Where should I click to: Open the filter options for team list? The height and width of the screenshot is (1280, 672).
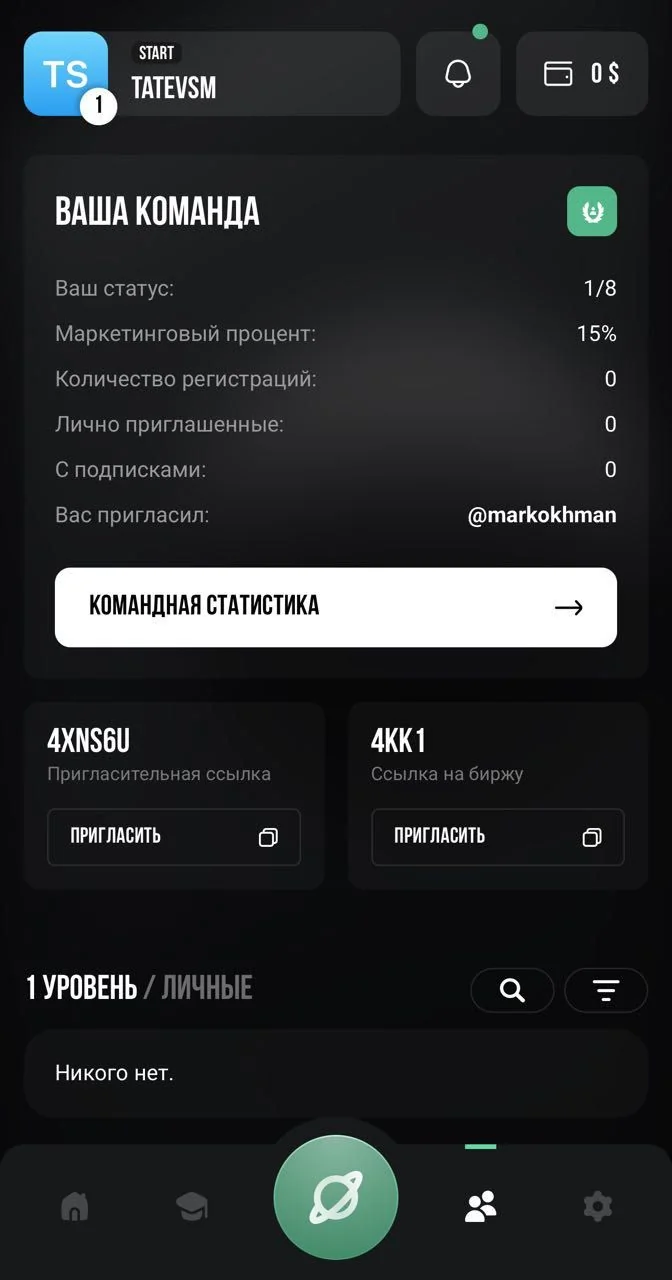click(x=606, y=990)
